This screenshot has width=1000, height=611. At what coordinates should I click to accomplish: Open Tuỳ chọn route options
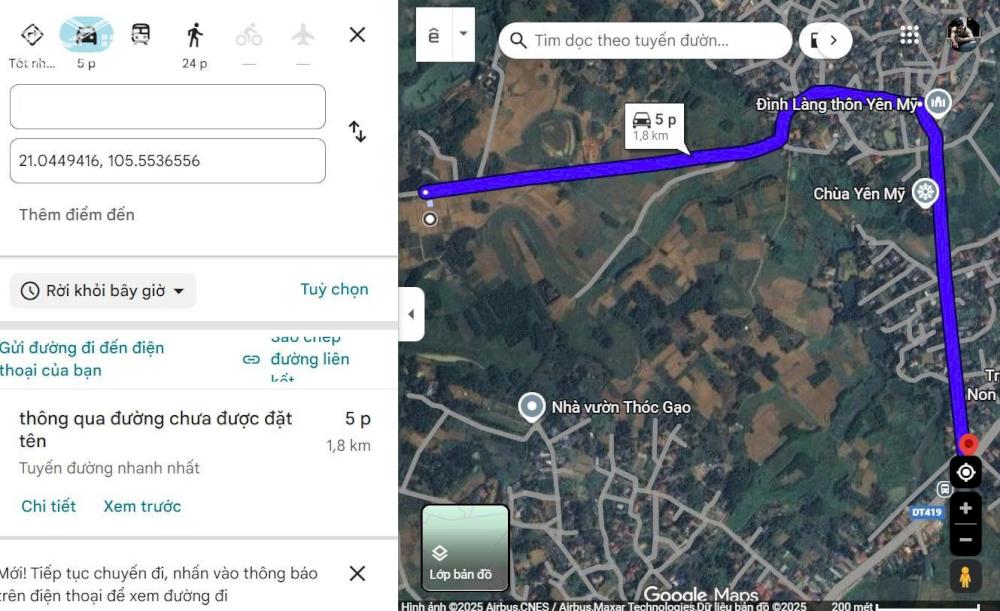334,289
